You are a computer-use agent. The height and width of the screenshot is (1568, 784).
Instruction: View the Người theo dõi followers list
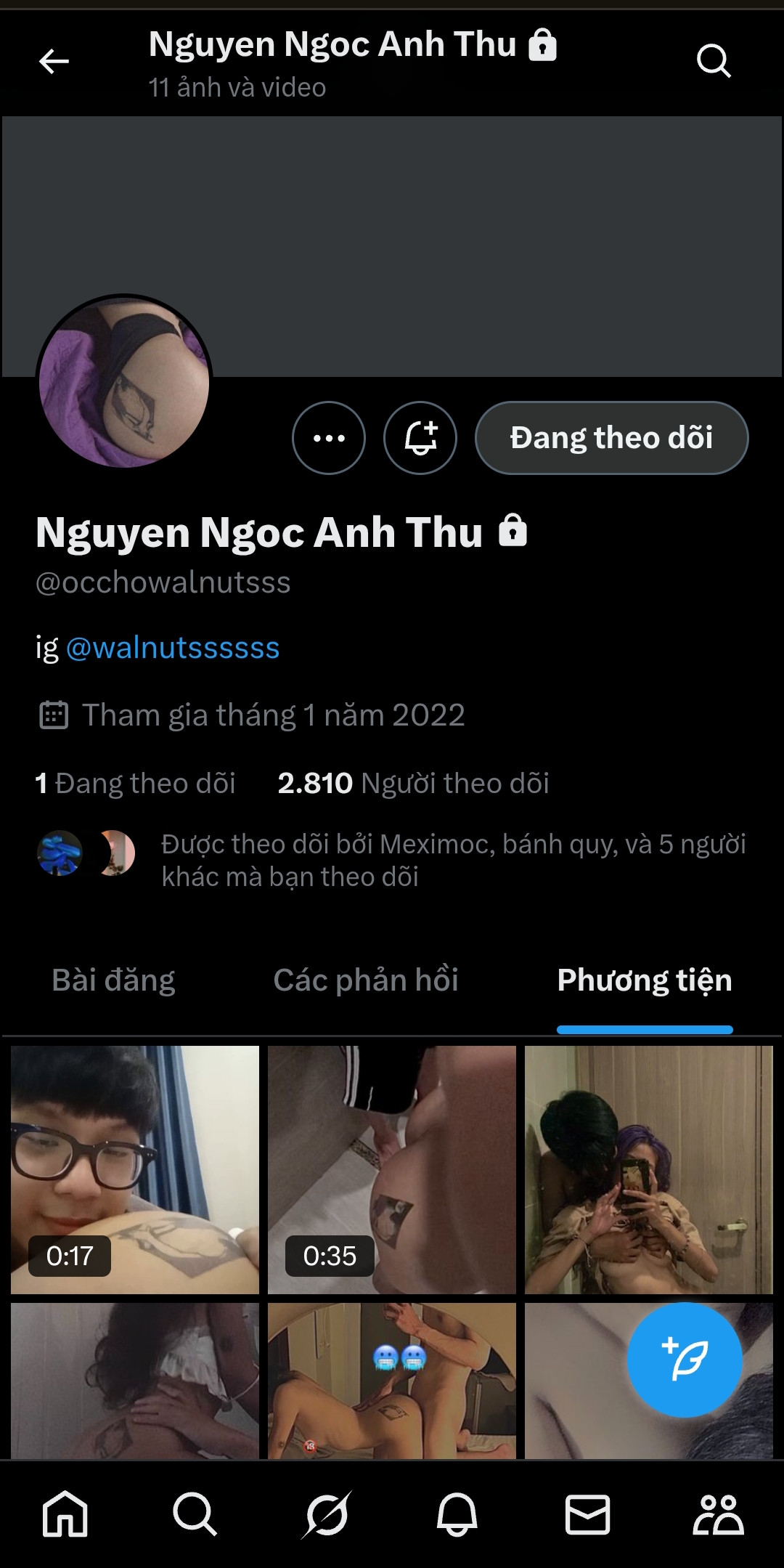(x=413, y=784)
